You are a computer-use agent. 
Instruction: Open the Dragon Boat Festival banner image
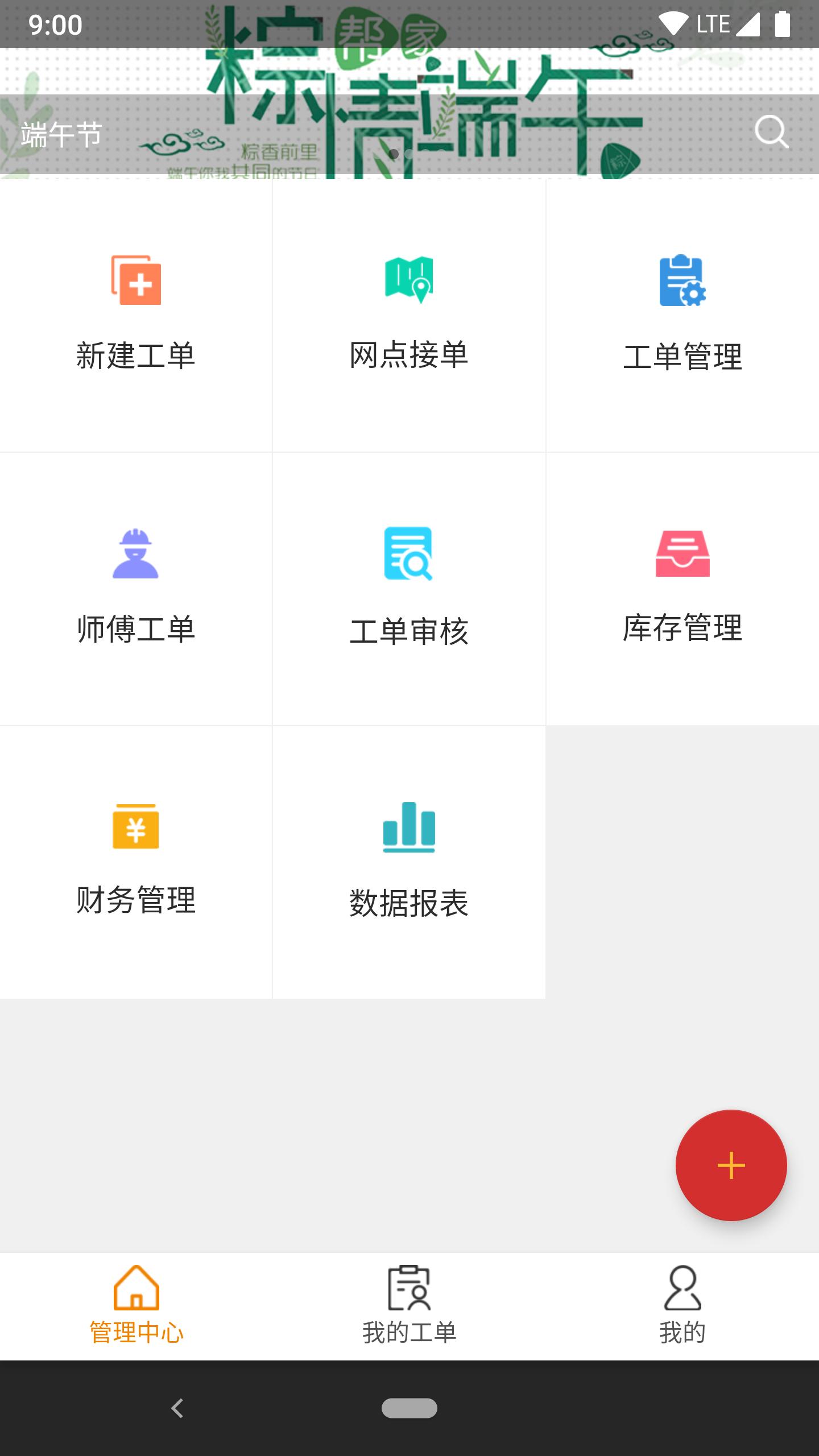tap(409, 85)
